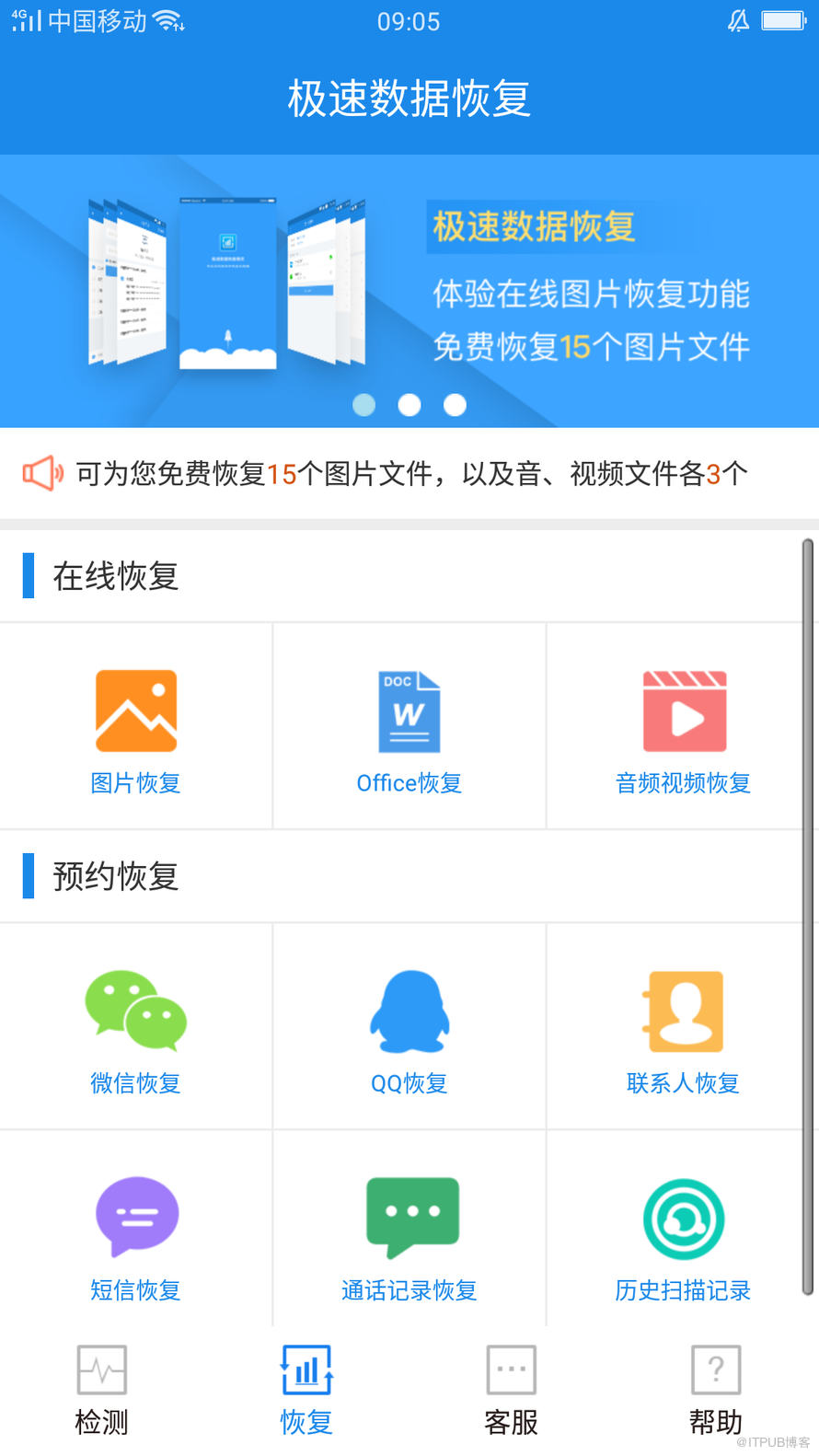
Task: Select the third carousel dot
Action: [455, 405]
